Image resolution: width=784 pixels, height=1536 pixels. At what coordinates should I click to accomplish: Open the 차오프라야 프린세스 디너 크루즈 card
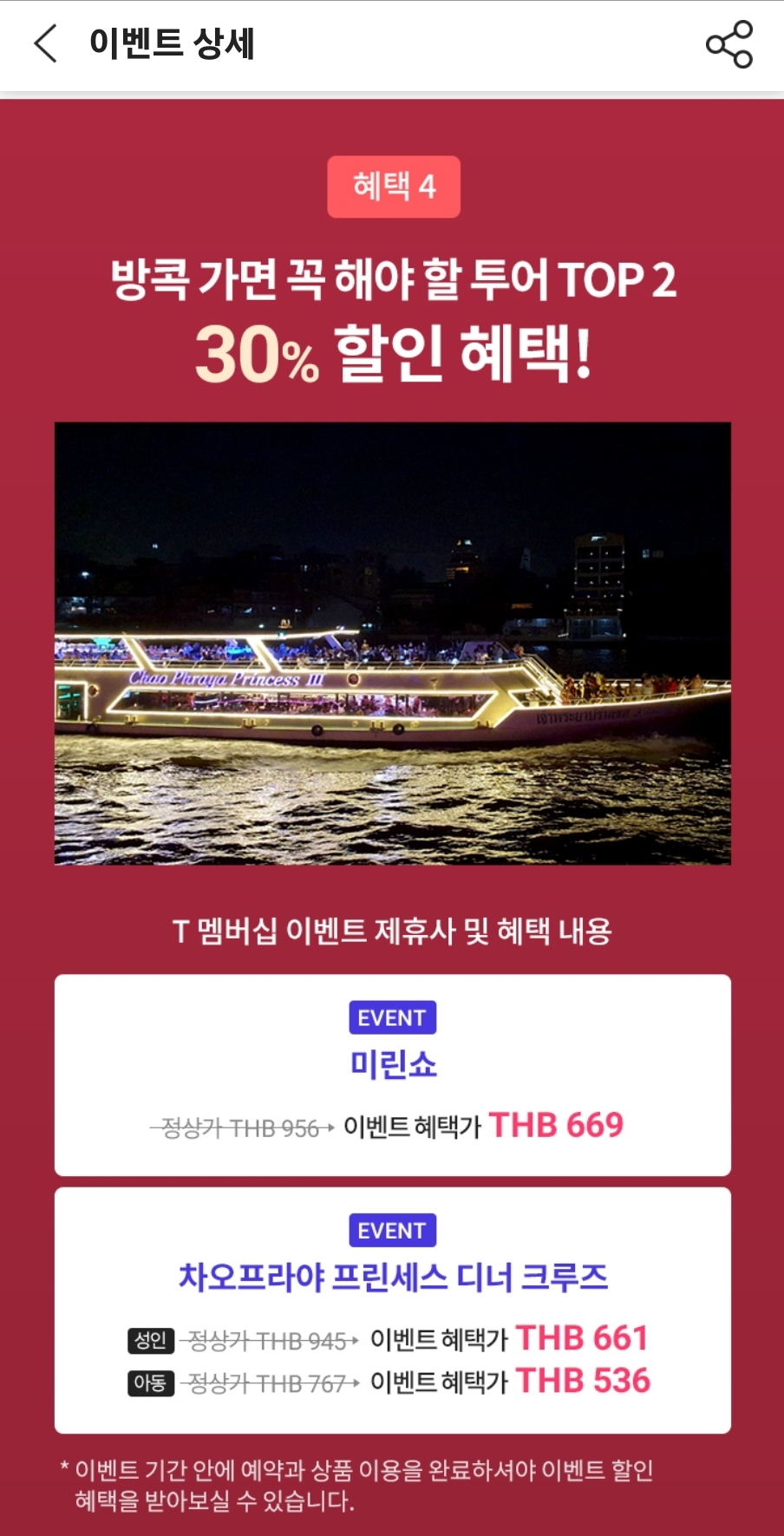tap(392, 1308)
